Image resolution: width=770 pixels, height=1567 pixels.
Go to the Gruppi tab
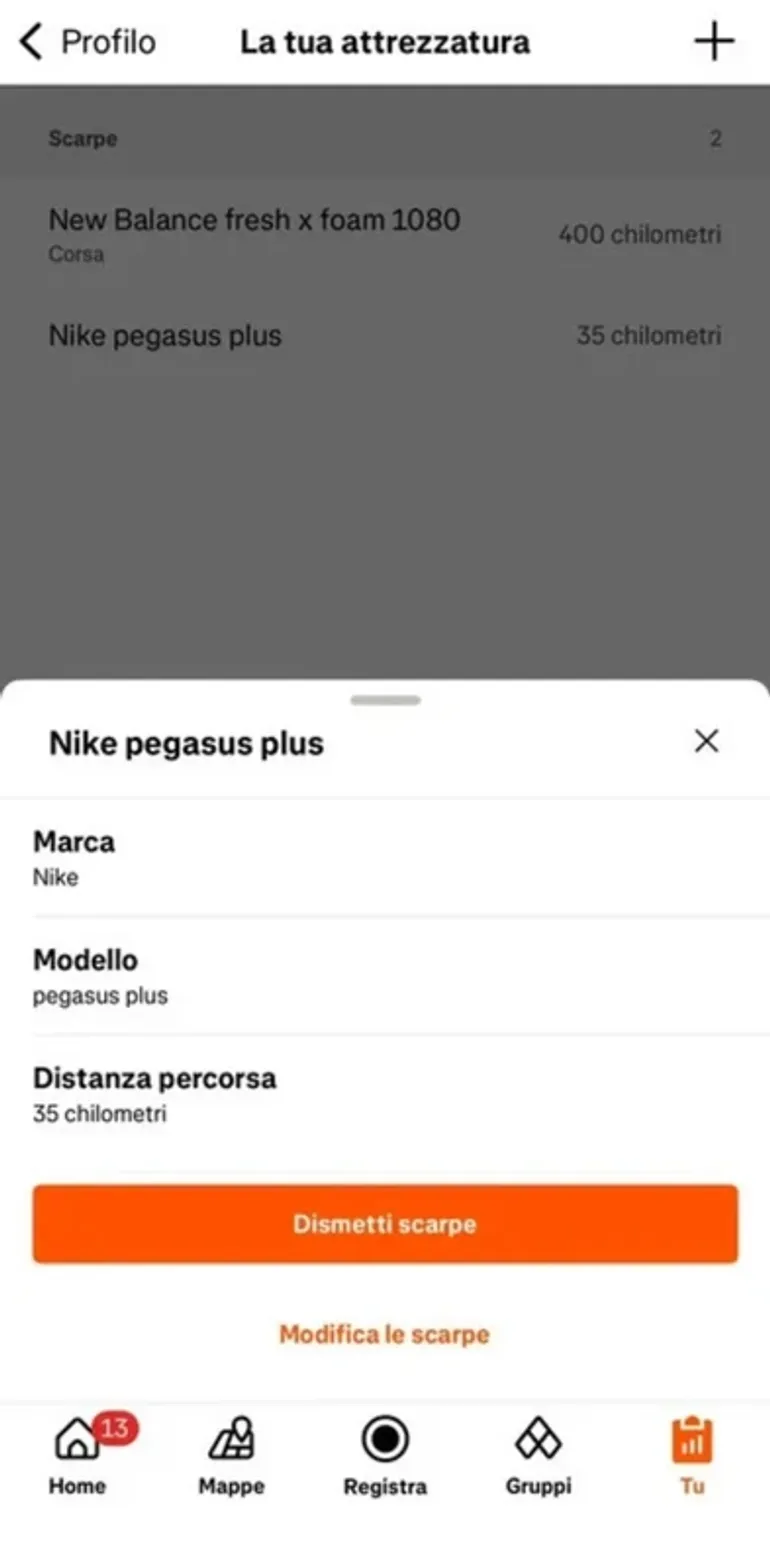point(538,1456)
